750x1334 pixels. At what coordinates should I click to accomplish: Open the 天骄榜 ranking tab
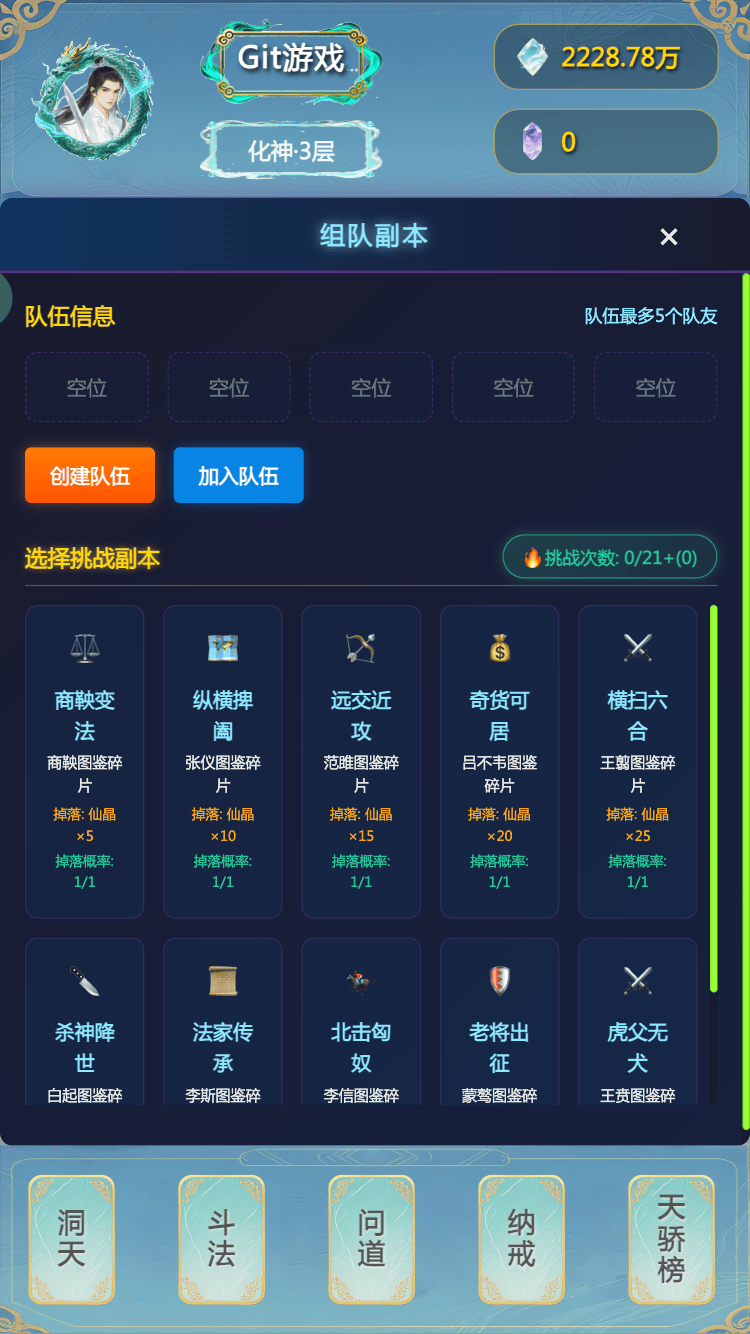[x=671, y=1239]
